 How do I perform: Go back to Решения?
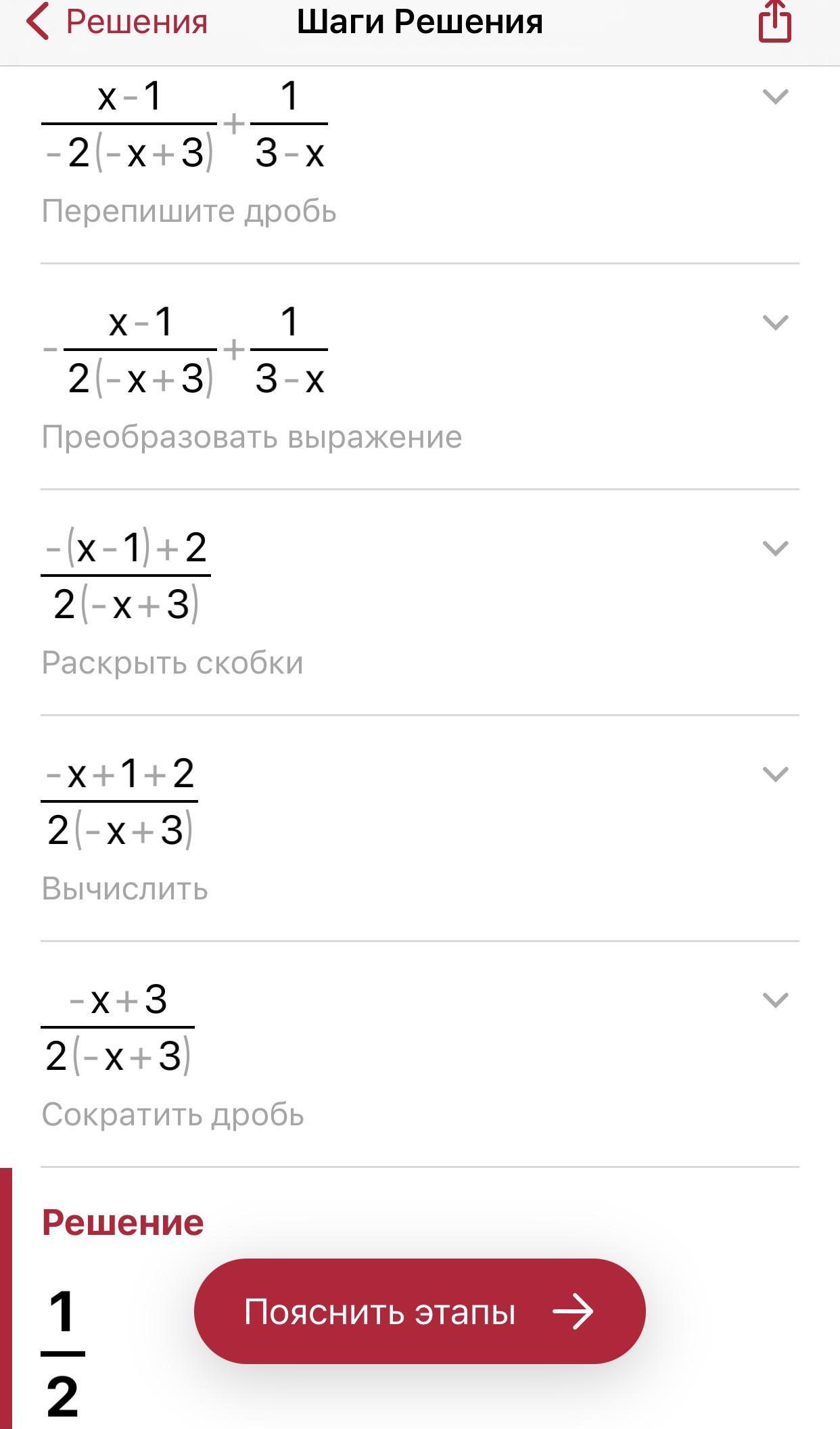coord(116,22)
